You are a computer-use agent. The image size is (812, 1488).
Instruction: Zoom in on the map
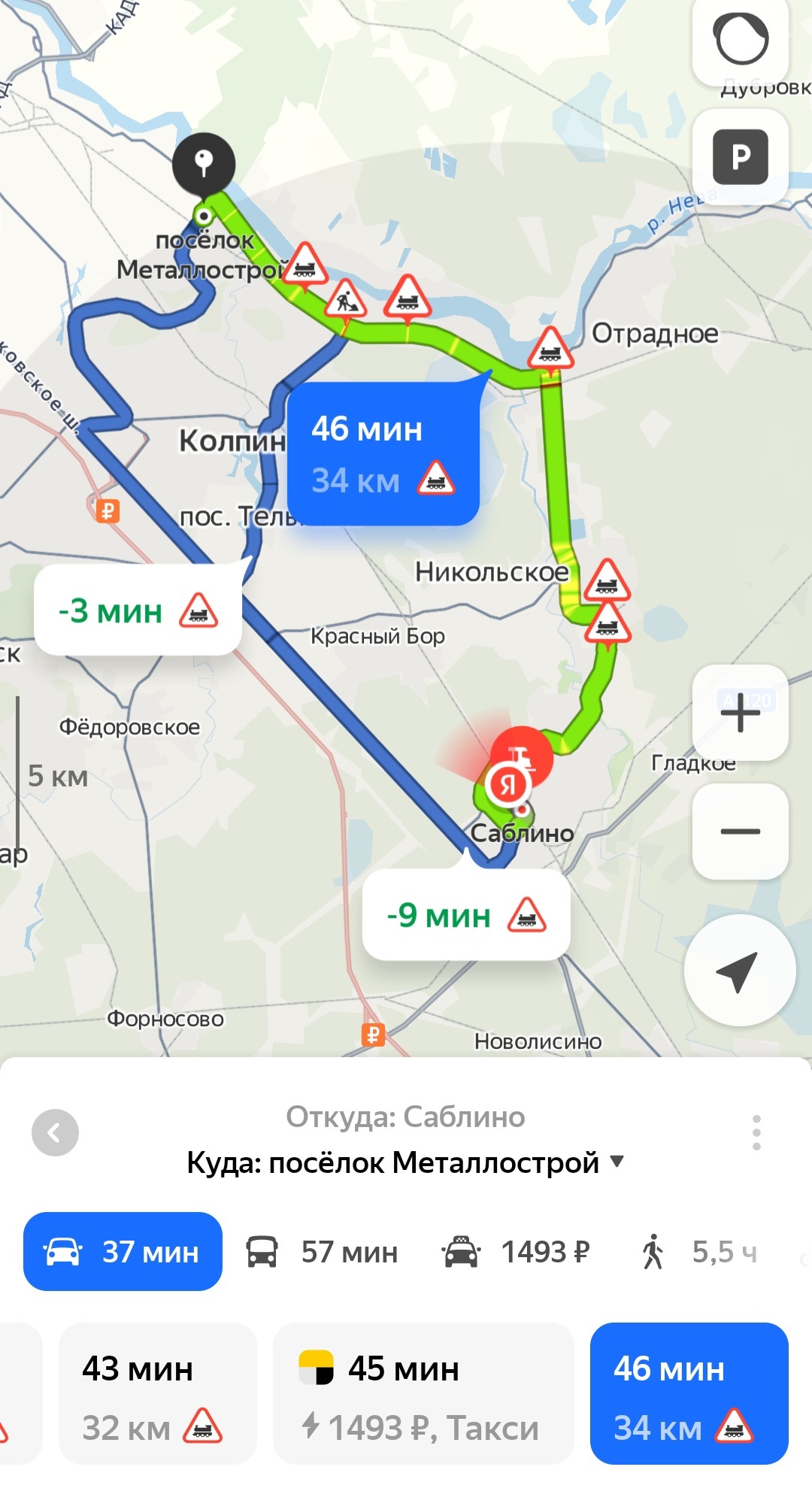[x=741, y=712]
